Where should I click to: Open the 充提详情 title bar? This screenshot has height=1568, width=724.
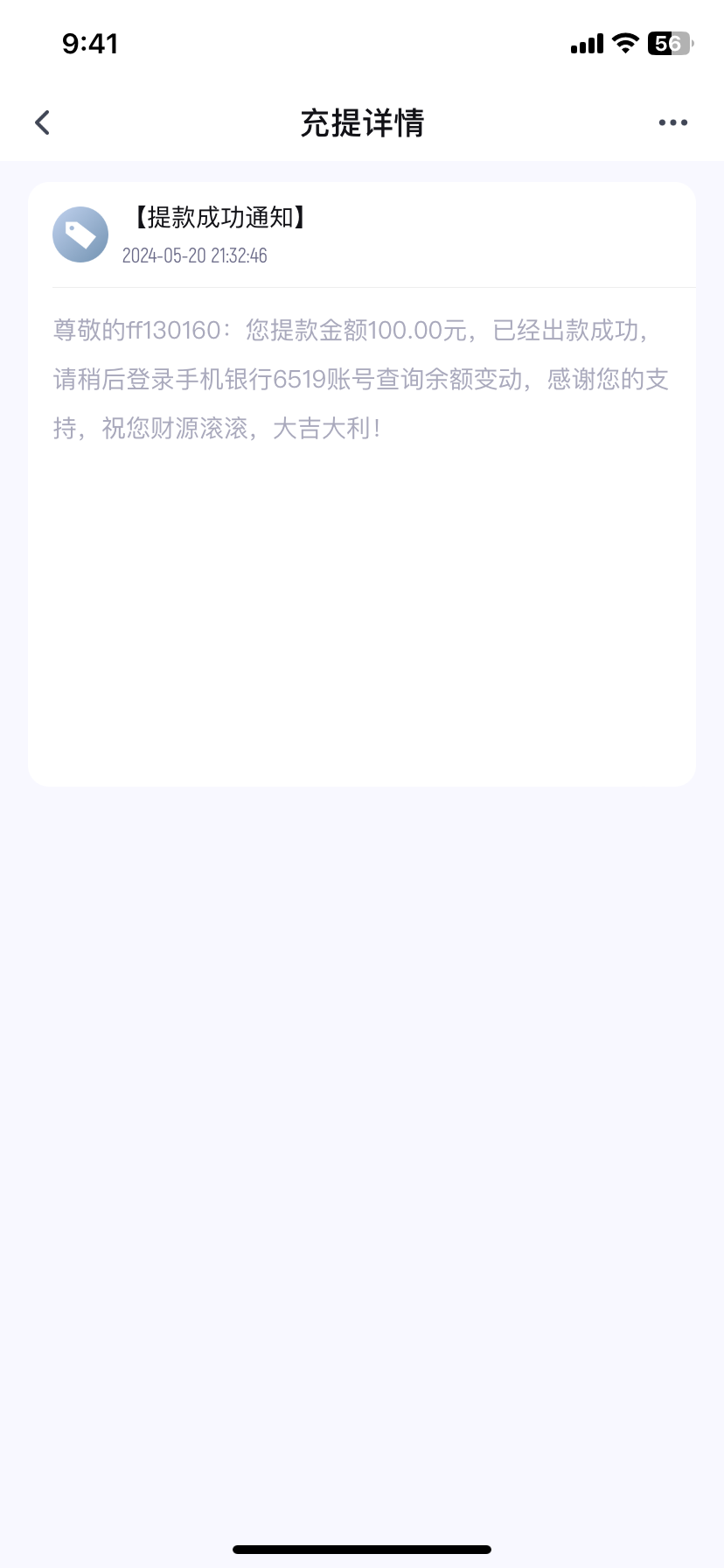pos(362,123)
